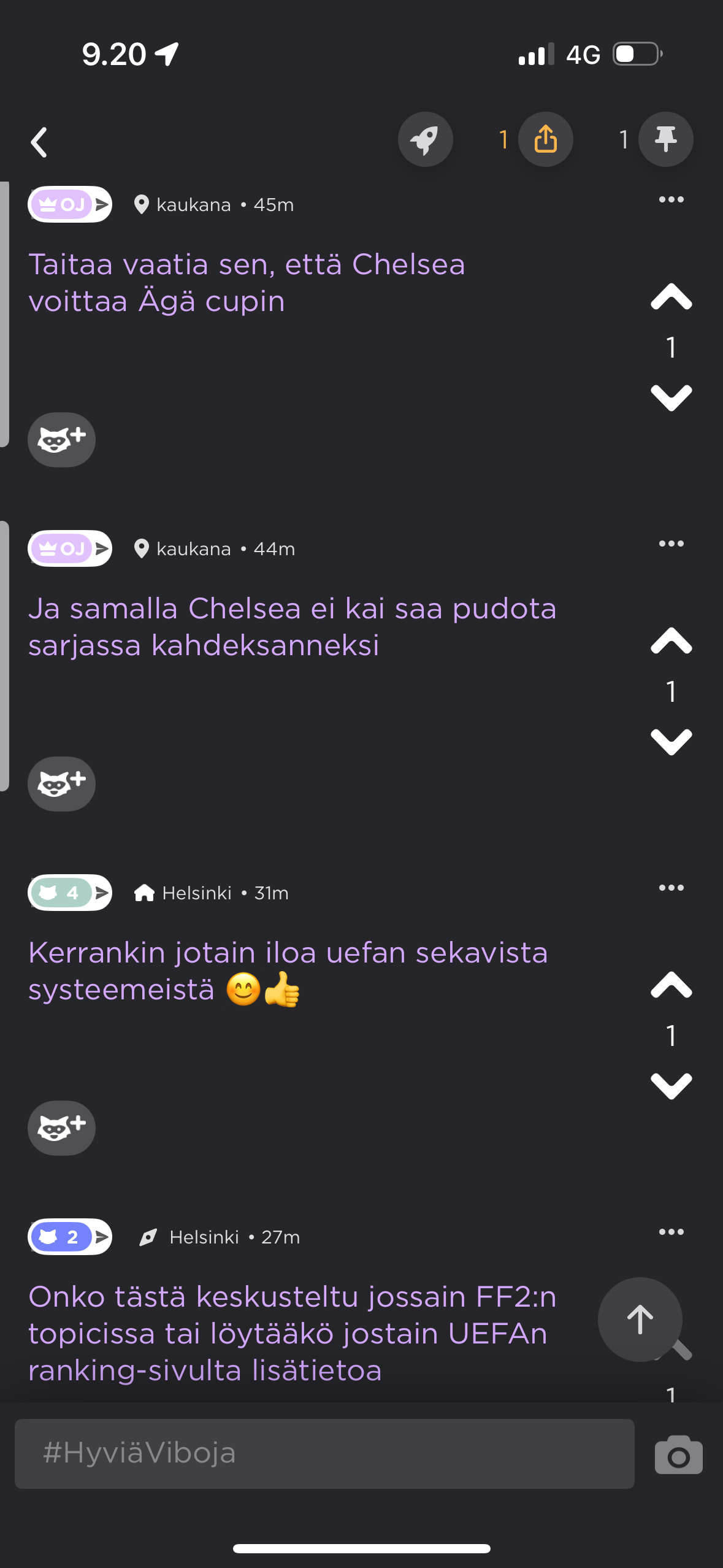Share this thread

click(x=545, y=140)
